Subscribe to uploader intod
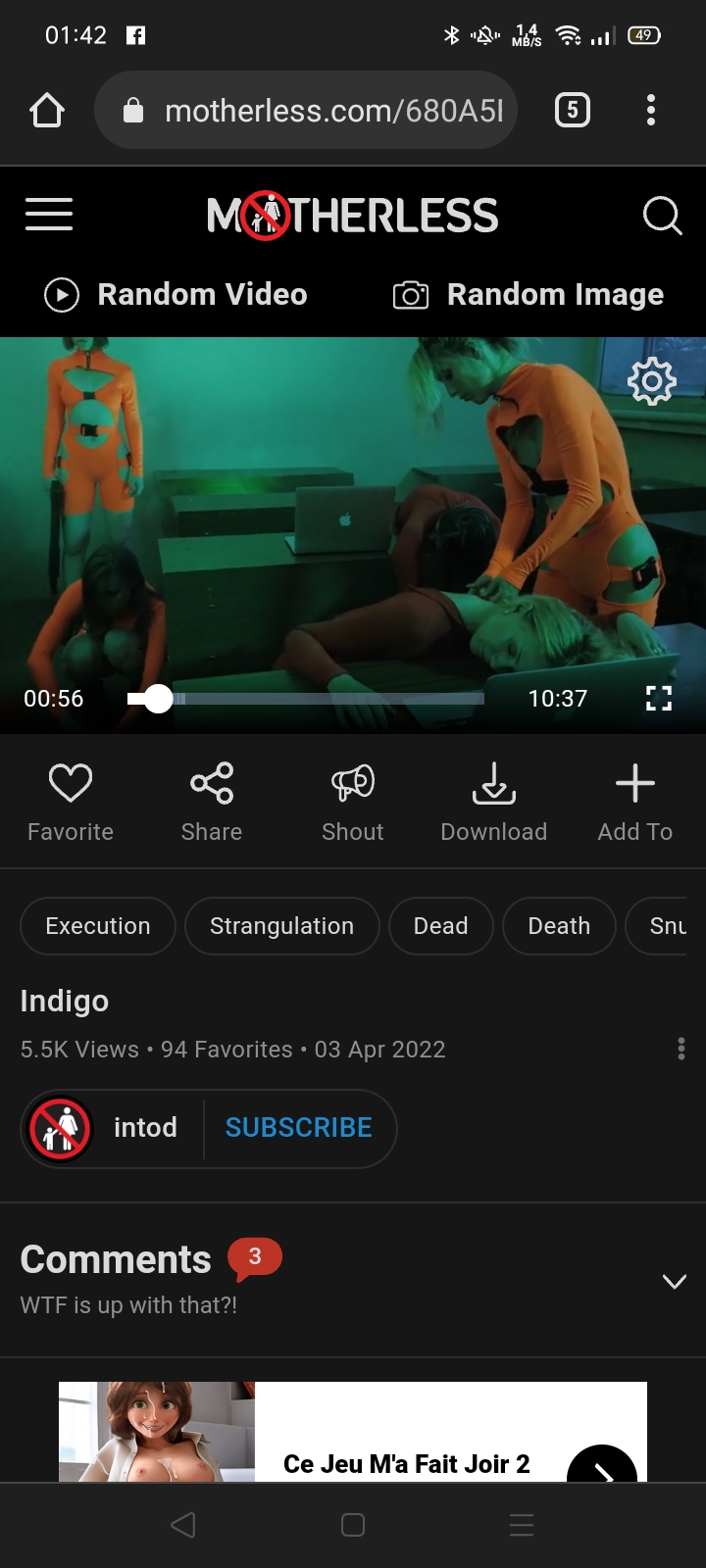This screenshot has height=1568, width=706. coord(299,1128)
